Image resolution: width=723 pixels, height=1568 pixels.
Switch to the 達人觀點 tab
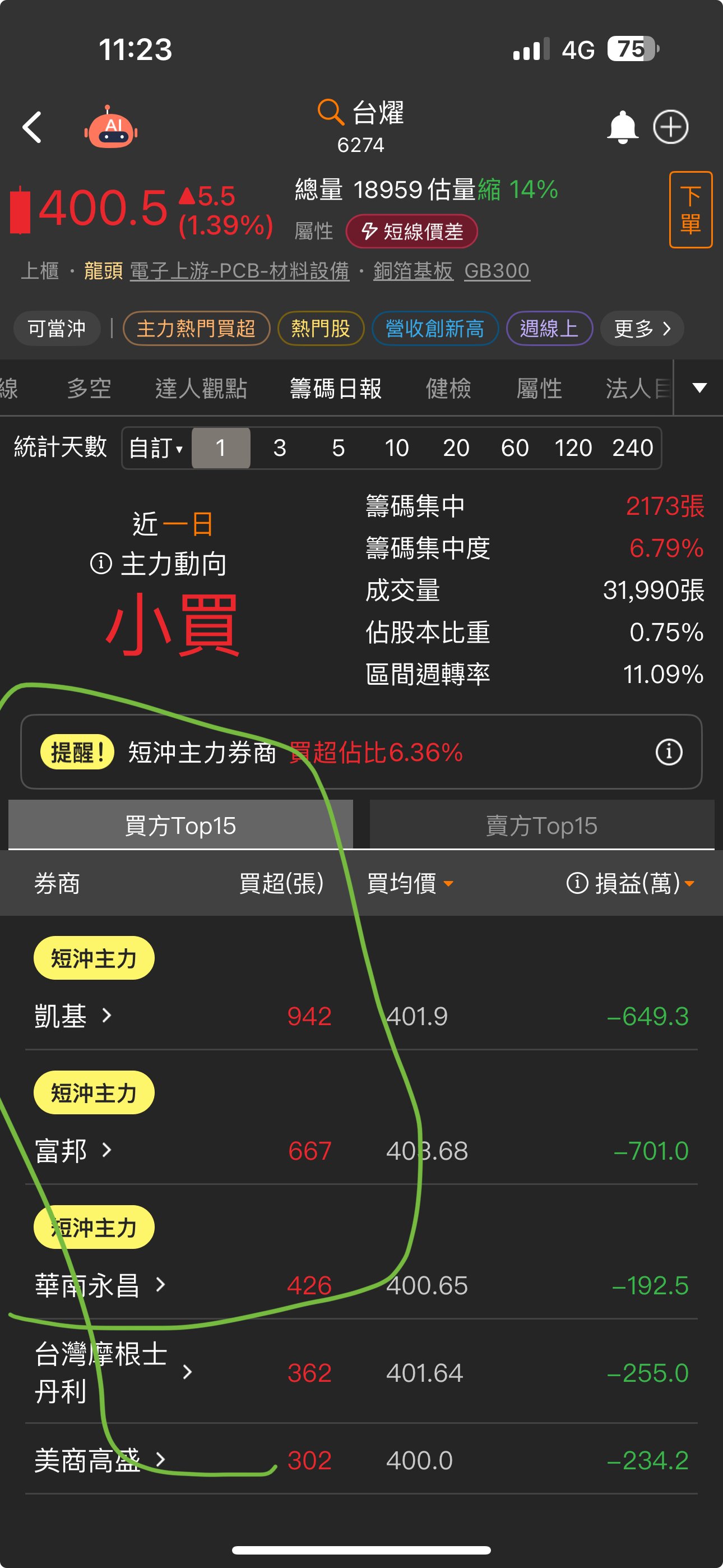point(201,388)
